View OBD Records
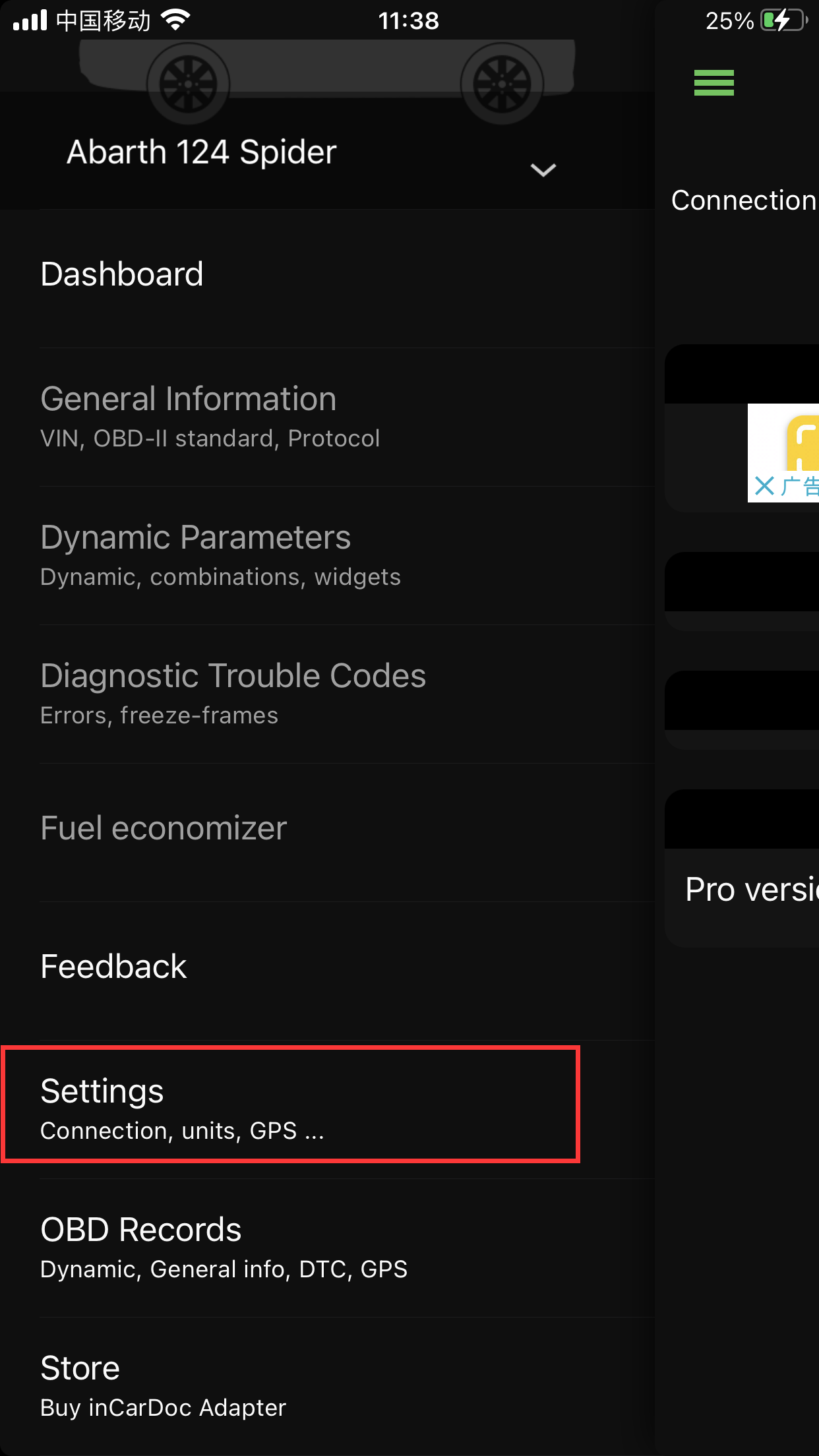 328,1248
